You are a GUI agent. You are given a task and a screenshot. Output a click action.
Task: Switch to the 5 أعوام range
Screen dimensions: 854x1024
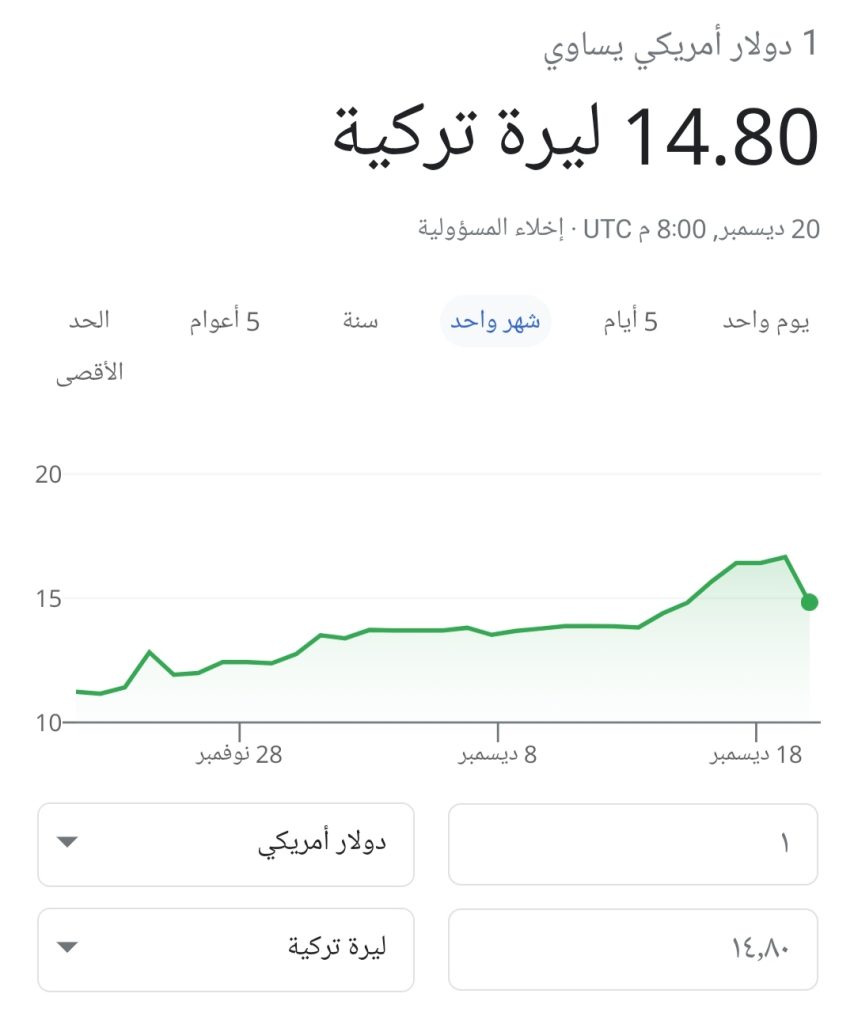[225, 322]
